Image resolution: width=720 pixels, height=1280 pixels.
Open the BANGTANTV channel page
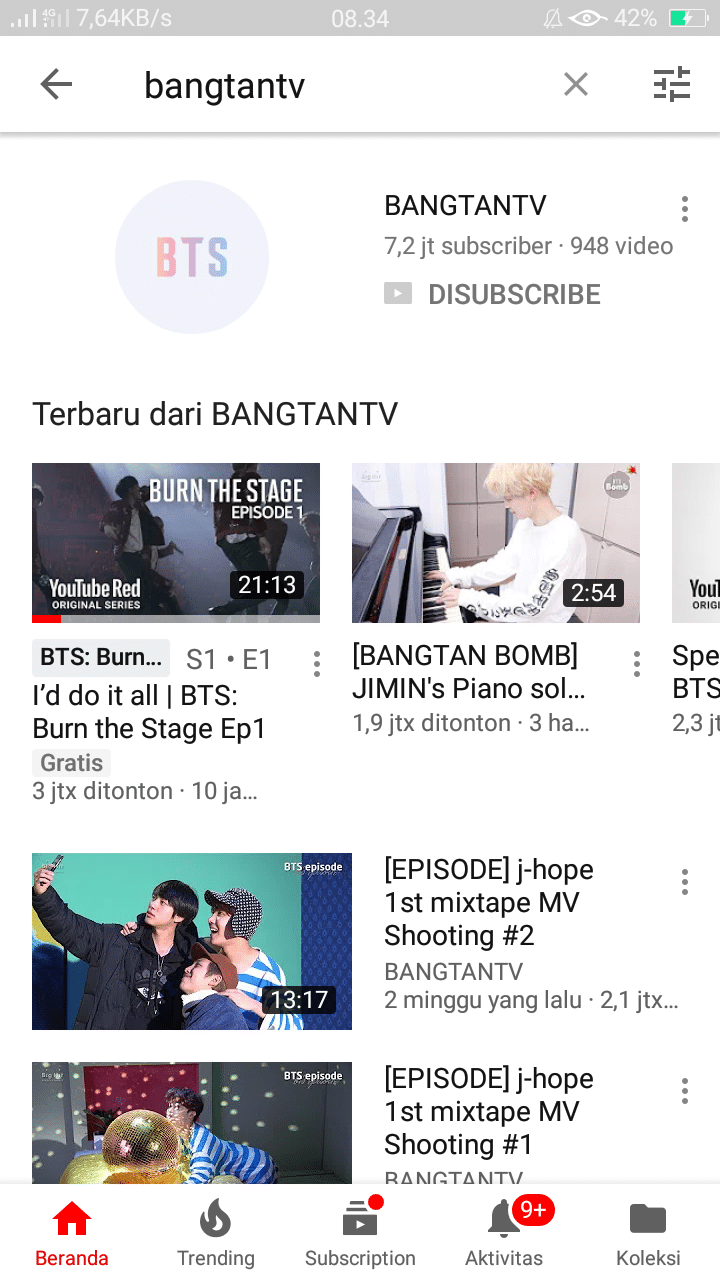click(192, 257)
